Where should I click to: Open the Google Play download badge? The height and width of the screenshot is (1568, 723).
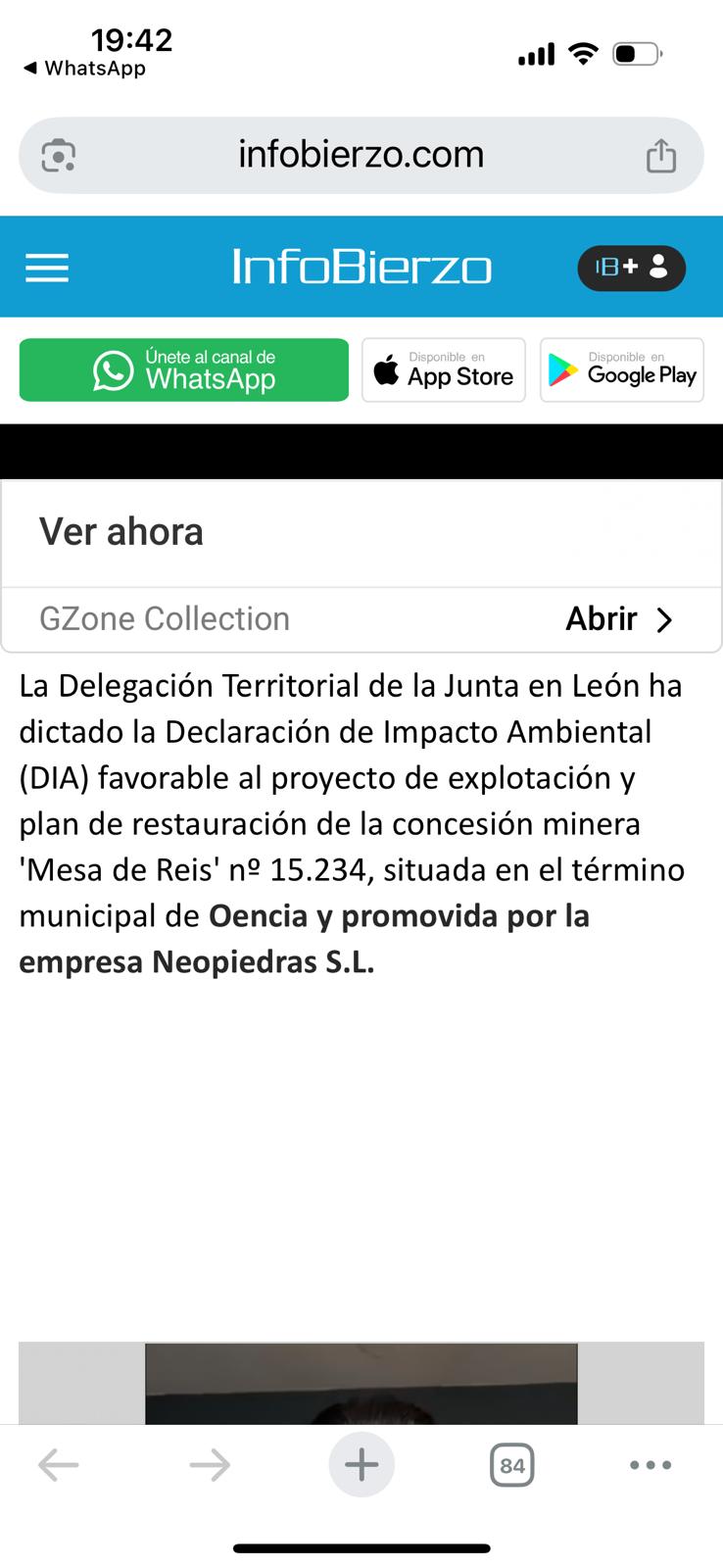tap(622, 370)
